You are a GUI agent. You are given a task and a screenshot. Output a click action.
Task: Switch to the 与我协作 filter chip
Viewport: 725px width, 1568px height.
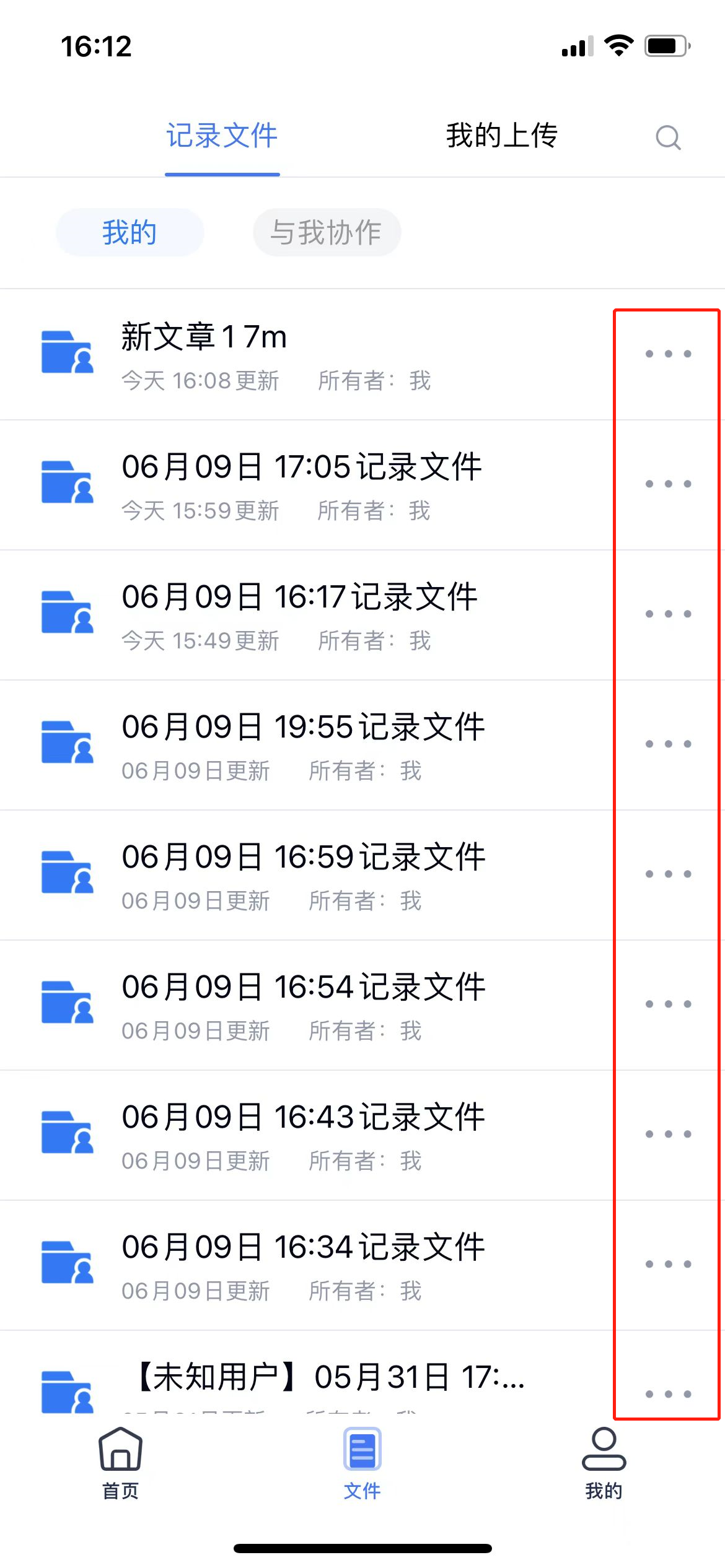coord(327,233)
